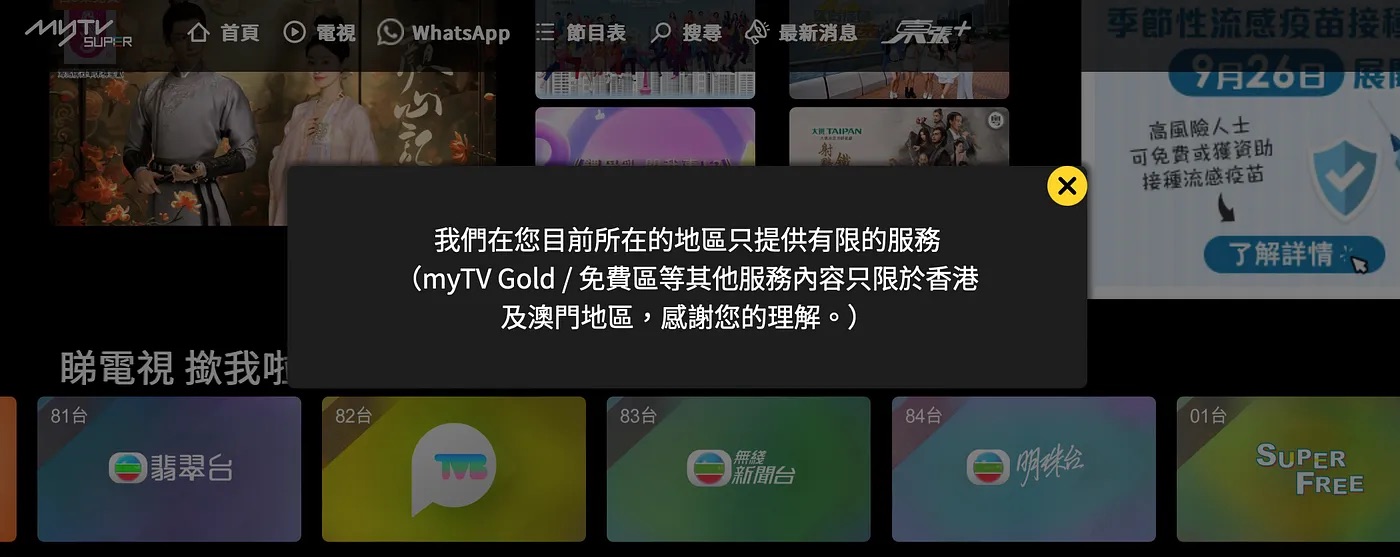This screenshot has width=1400, height=557.
Task: Open 搜尋 search
Action: pyautogui.click(x=686, y=33)
